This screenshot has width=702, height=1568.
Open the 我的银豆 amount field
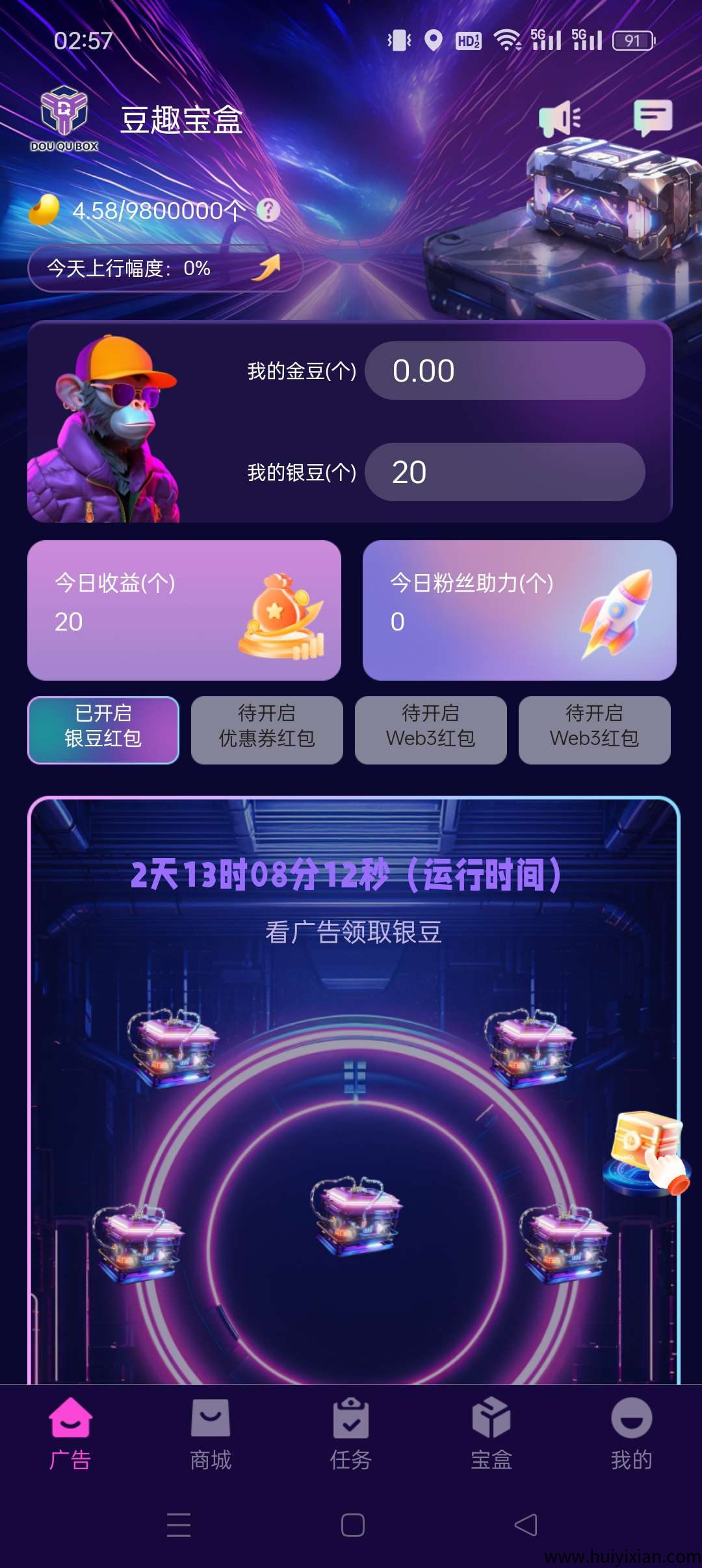point(504,473)
